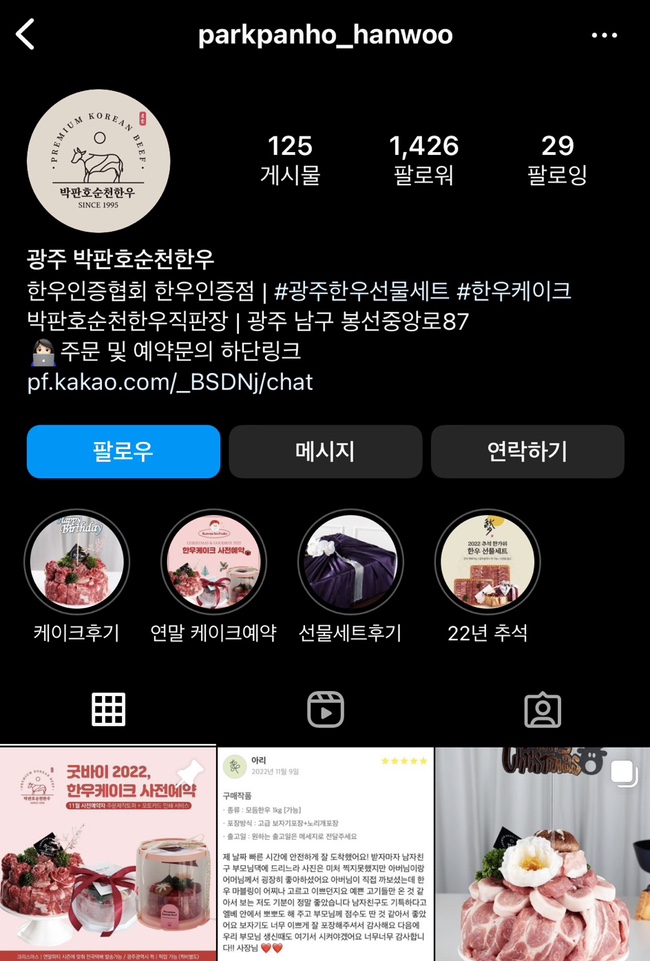Viewport: 650px width, 961px height.
Task: Switch to the tagged photos tab
Action: pos(542,709)
